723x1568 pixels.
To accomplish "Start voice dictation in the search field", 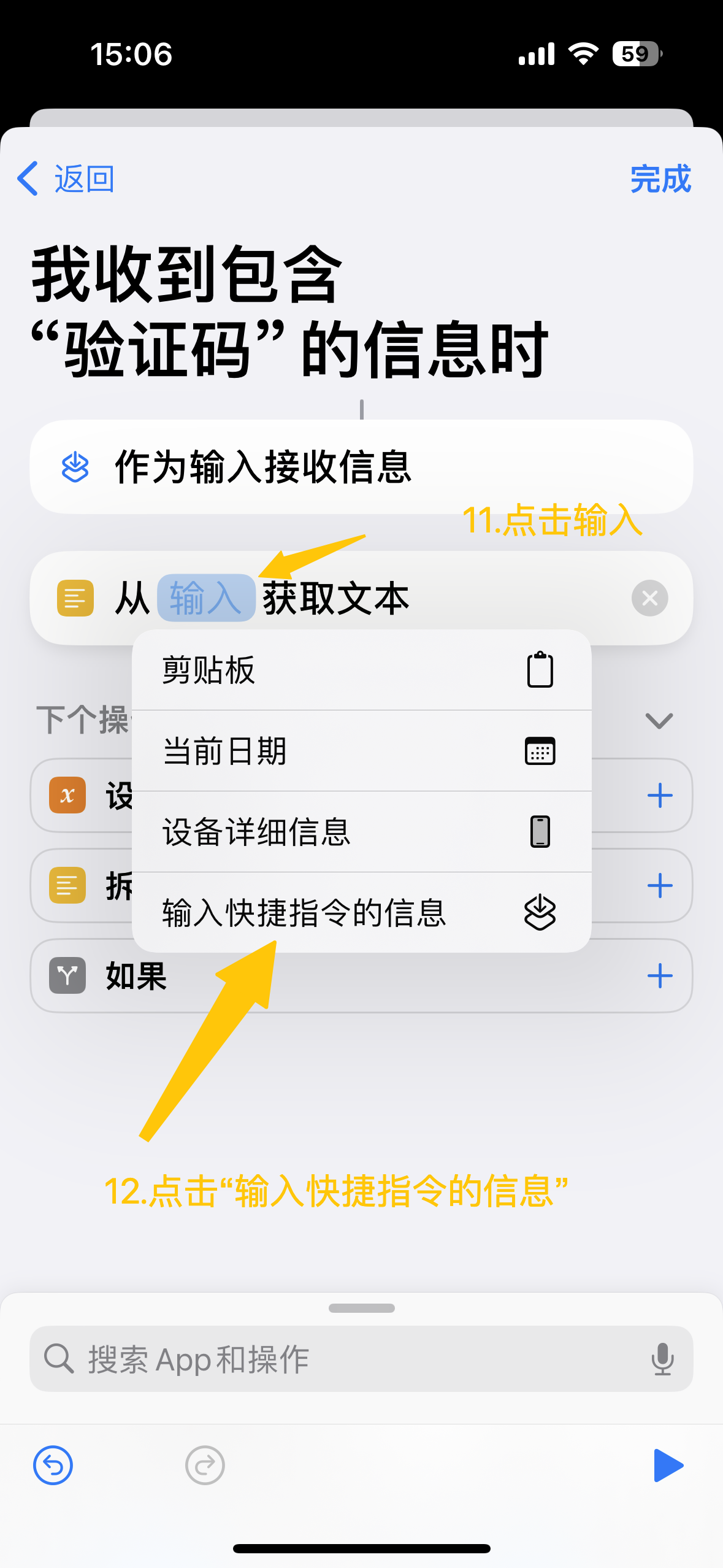I will pyautogui.click(x=662, y=1359).
